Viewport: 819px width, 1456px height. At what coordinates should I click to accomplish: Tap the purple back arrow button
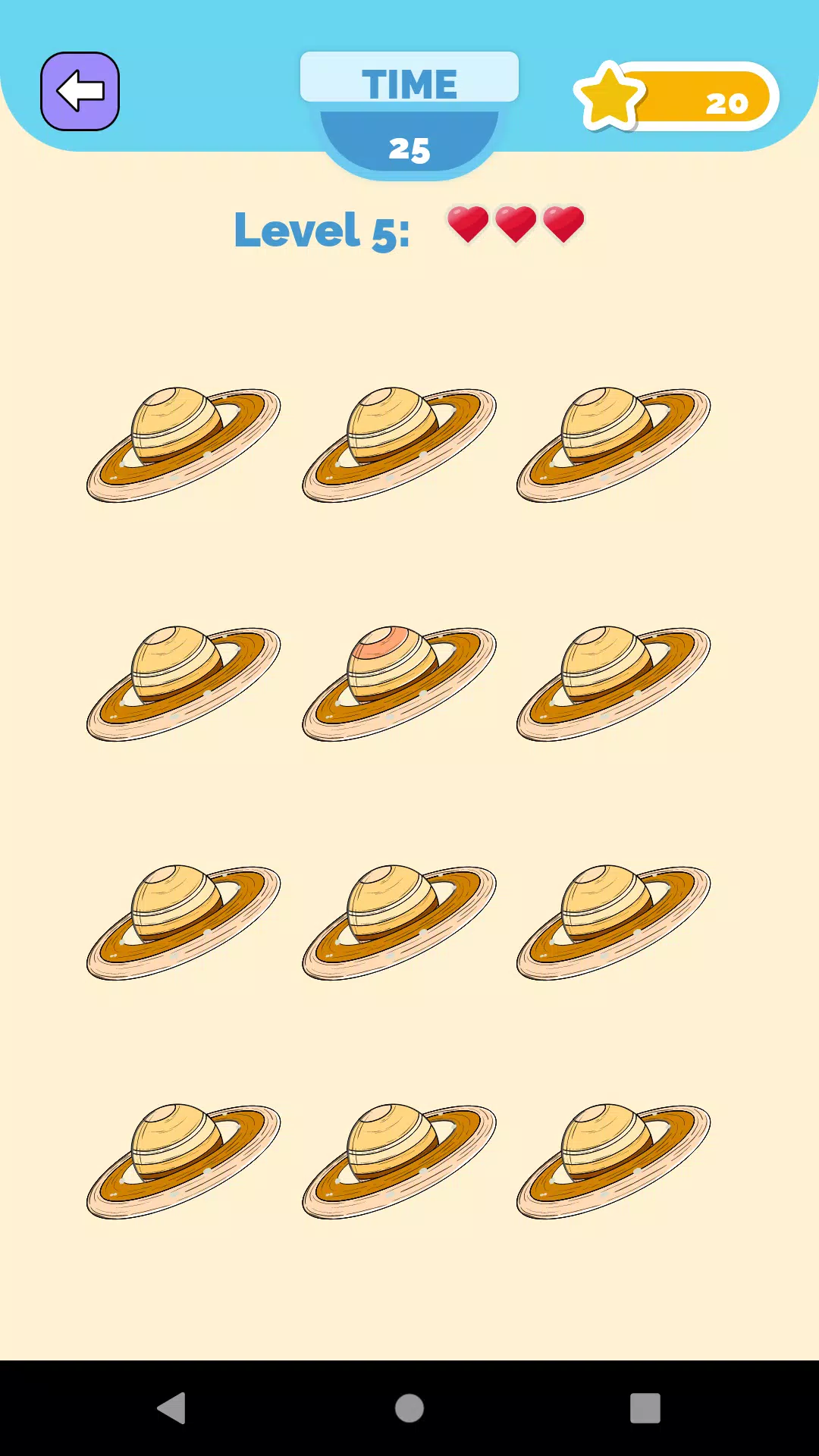[x=80, y=91]
